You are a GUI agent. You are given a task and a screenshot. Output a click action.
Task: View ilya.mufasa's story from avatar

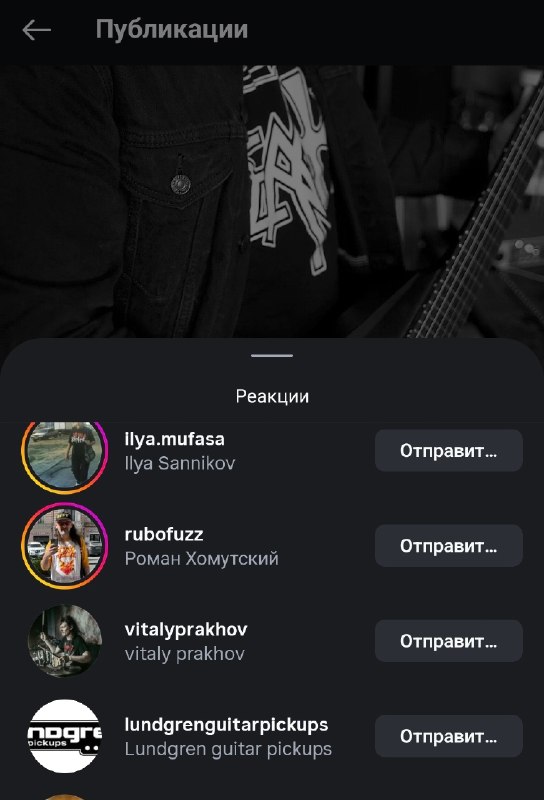(x=64, y=452)
